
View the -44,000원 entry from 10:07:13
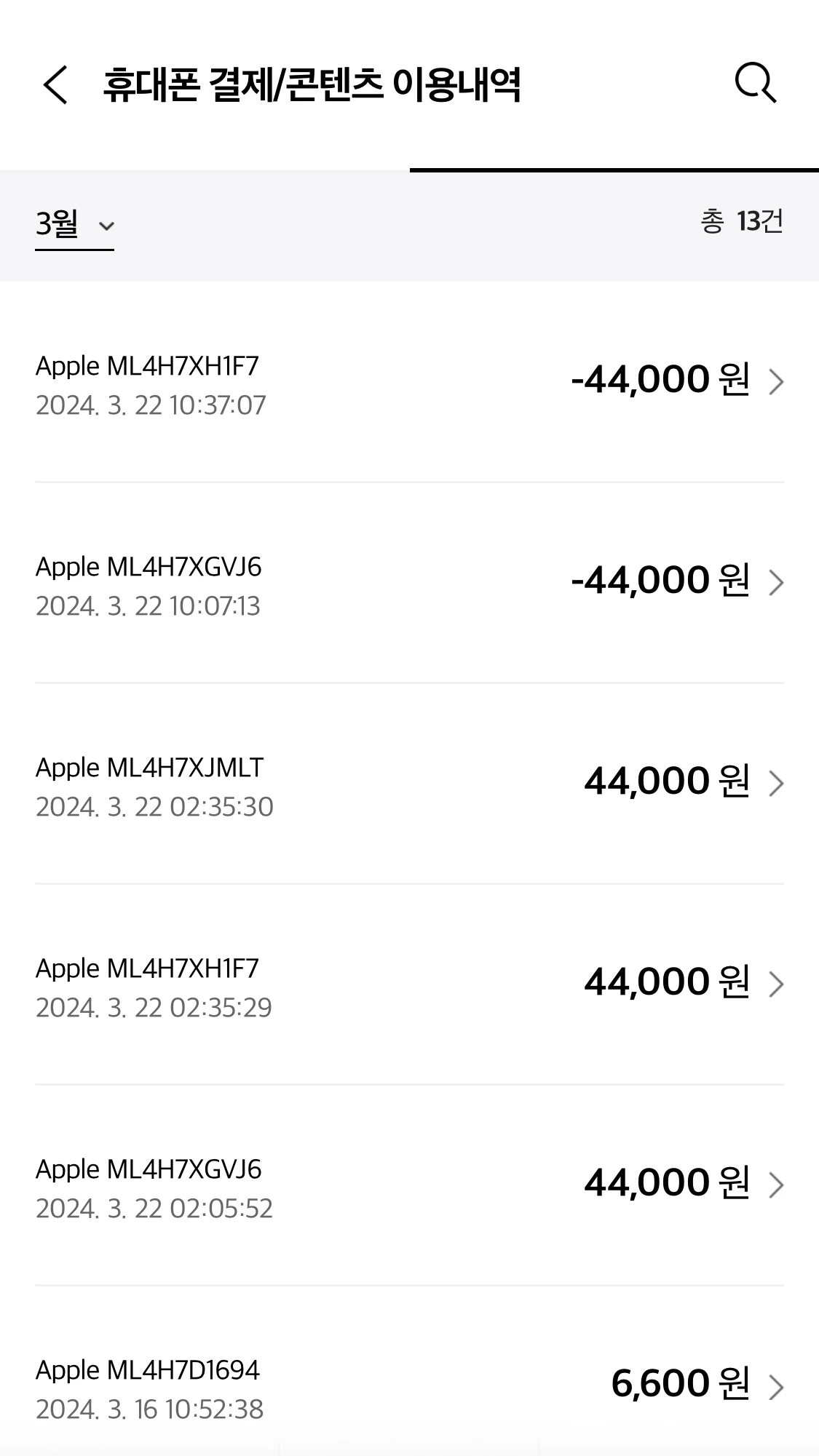[x=409, y=584]
